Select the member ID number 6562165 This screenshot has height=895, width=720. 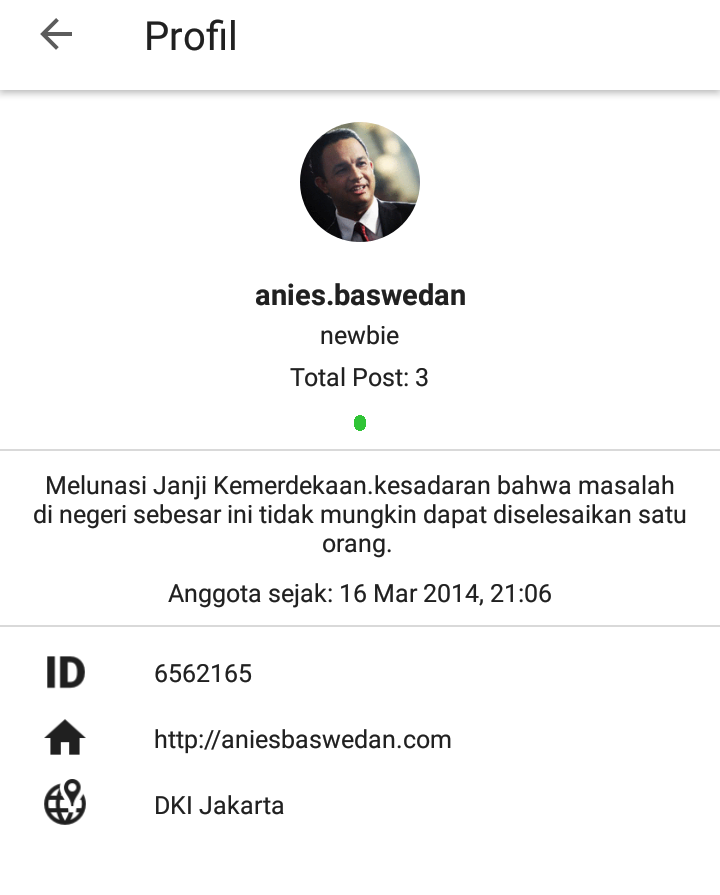pyautogui.click(x=203, y=674)
